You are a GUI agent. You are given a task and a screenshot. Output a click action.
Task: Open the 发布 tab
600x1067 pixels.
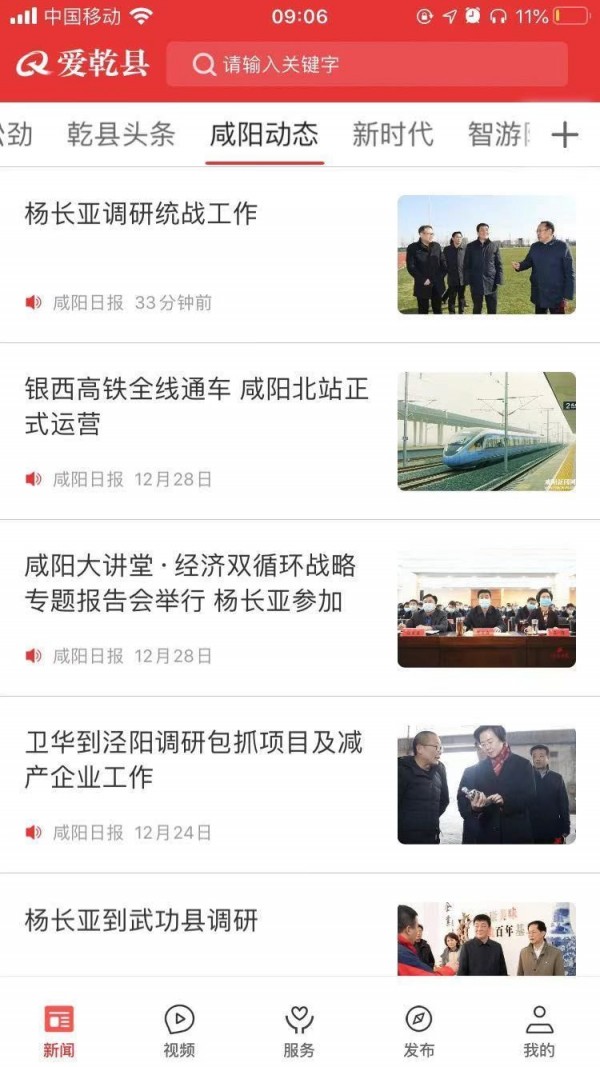(x=419, y=1030)
